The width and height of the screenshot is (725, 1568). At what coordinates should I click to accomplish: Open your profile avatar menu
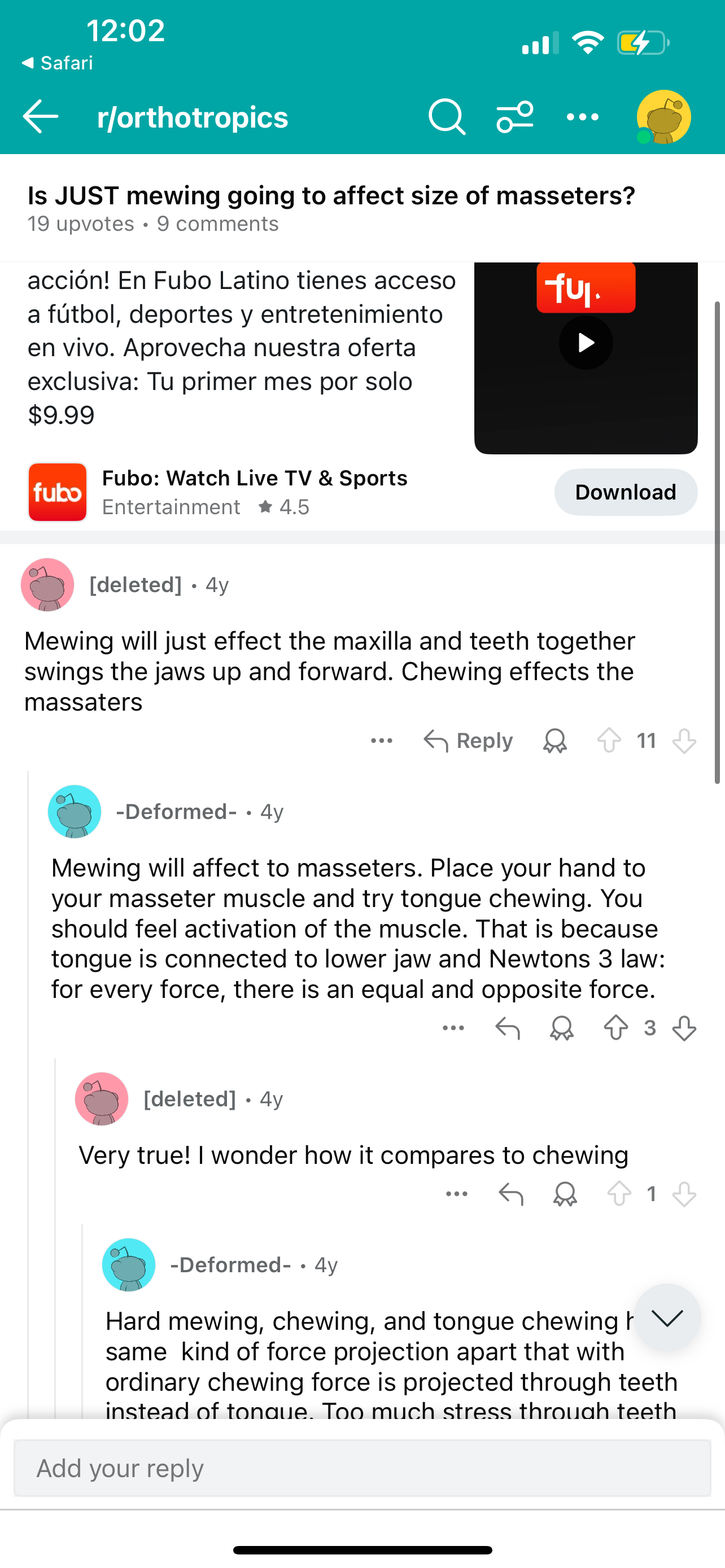[663, 116]
